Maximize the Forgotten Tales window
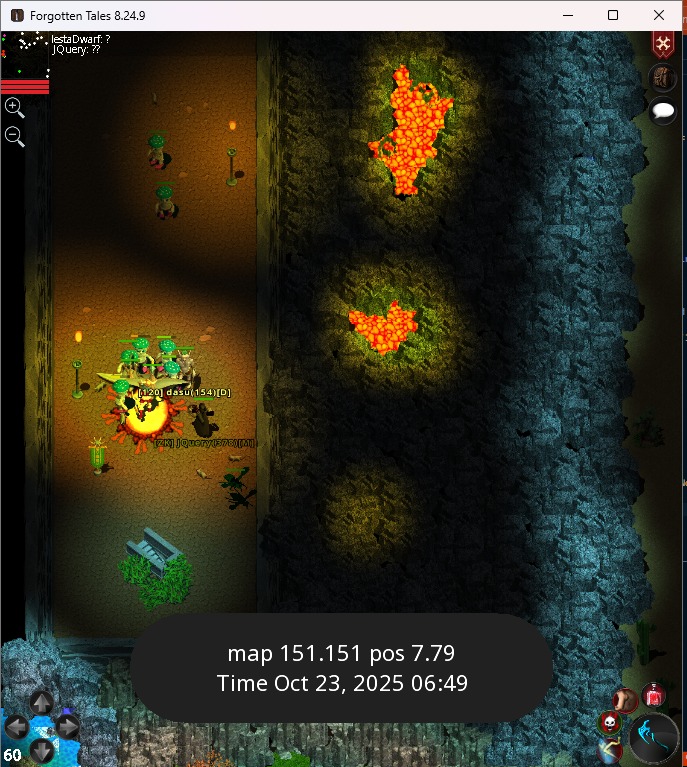Screen dimensions: 687x767 point(613,15)
